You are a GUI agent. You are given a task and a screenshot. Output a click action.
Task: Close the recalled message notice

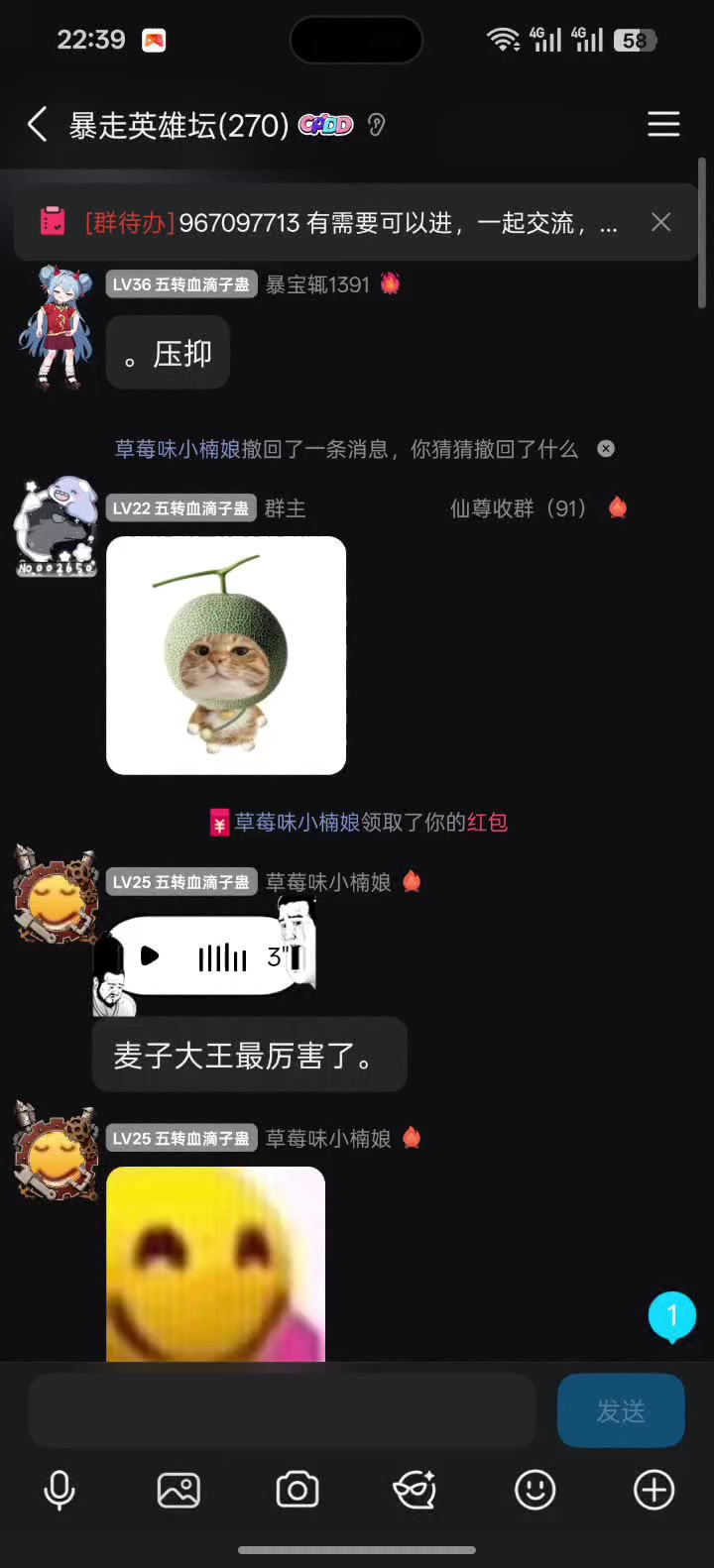click(x=606, y=449)
